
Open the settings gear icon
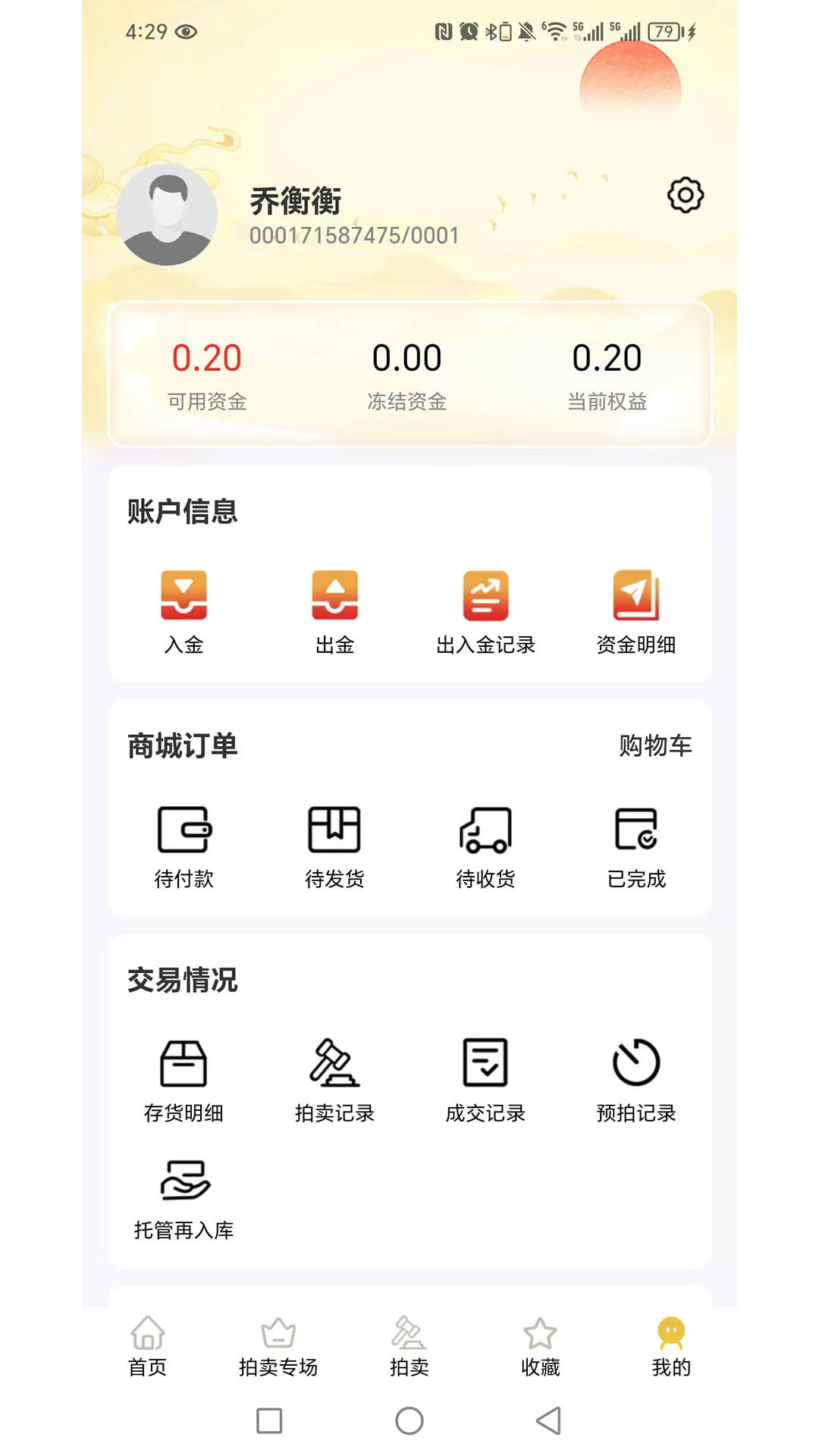point(685,195)
